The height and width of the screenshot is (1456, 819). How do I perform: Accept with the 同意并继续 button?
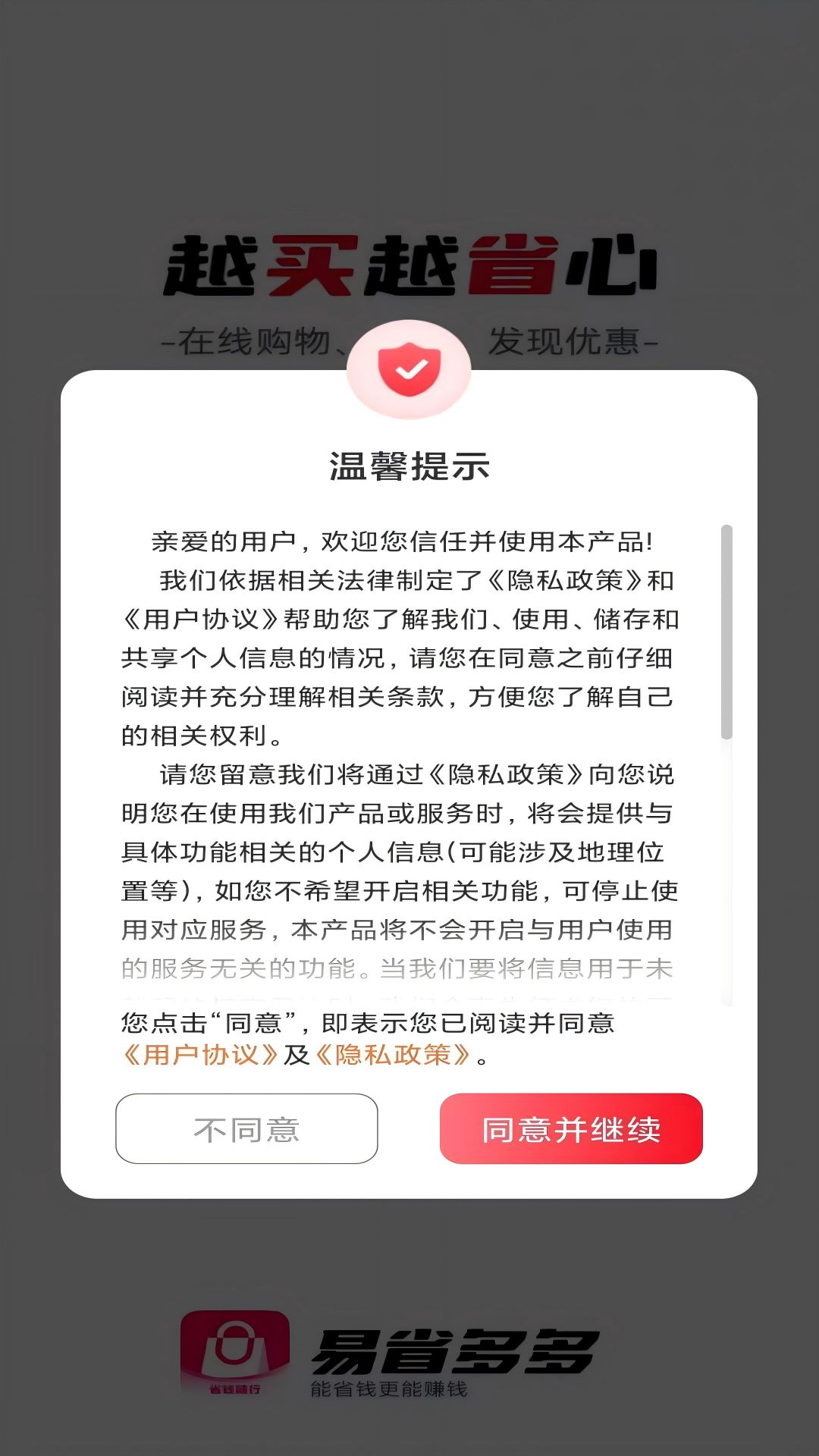(571, 1128)
